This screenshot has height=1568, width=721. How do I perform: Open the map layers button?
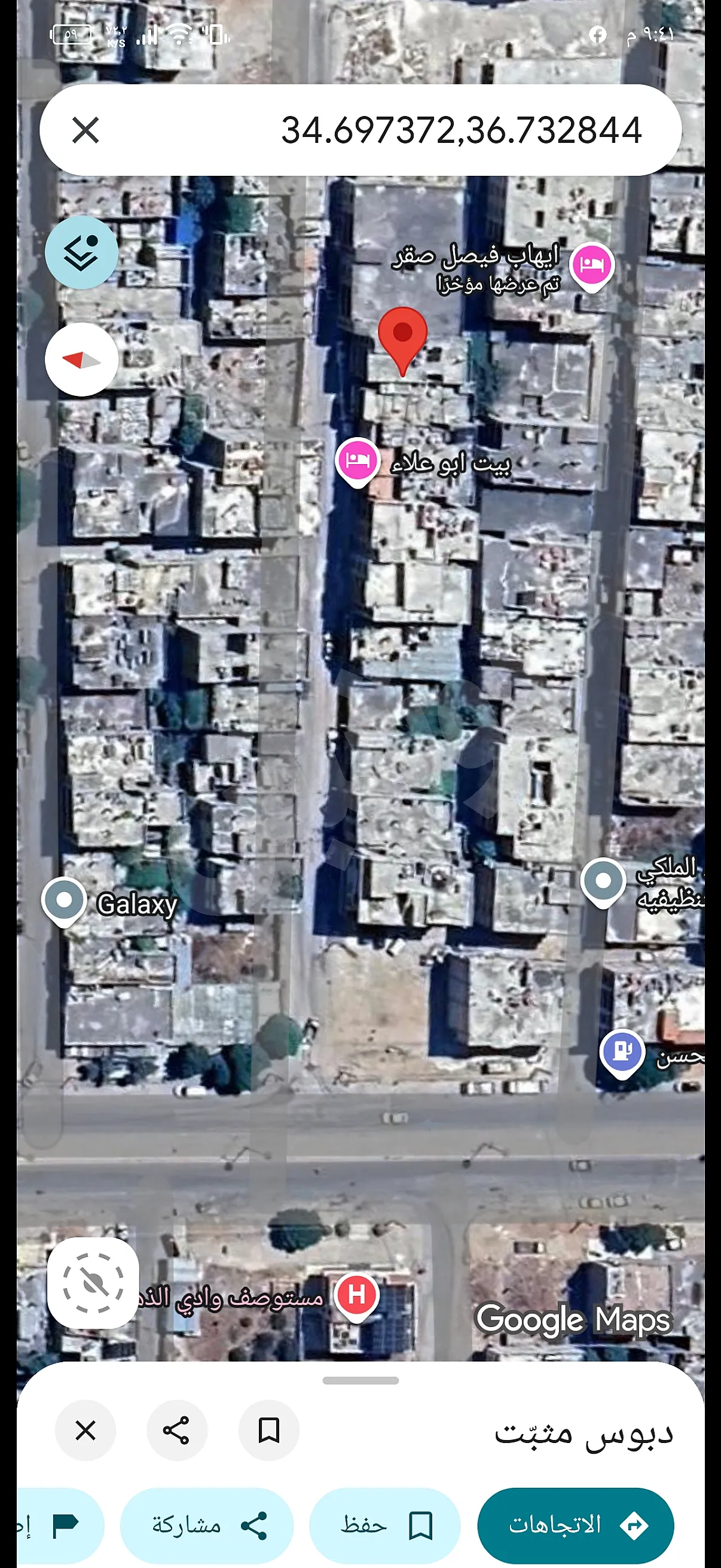(x=81, y=252)
